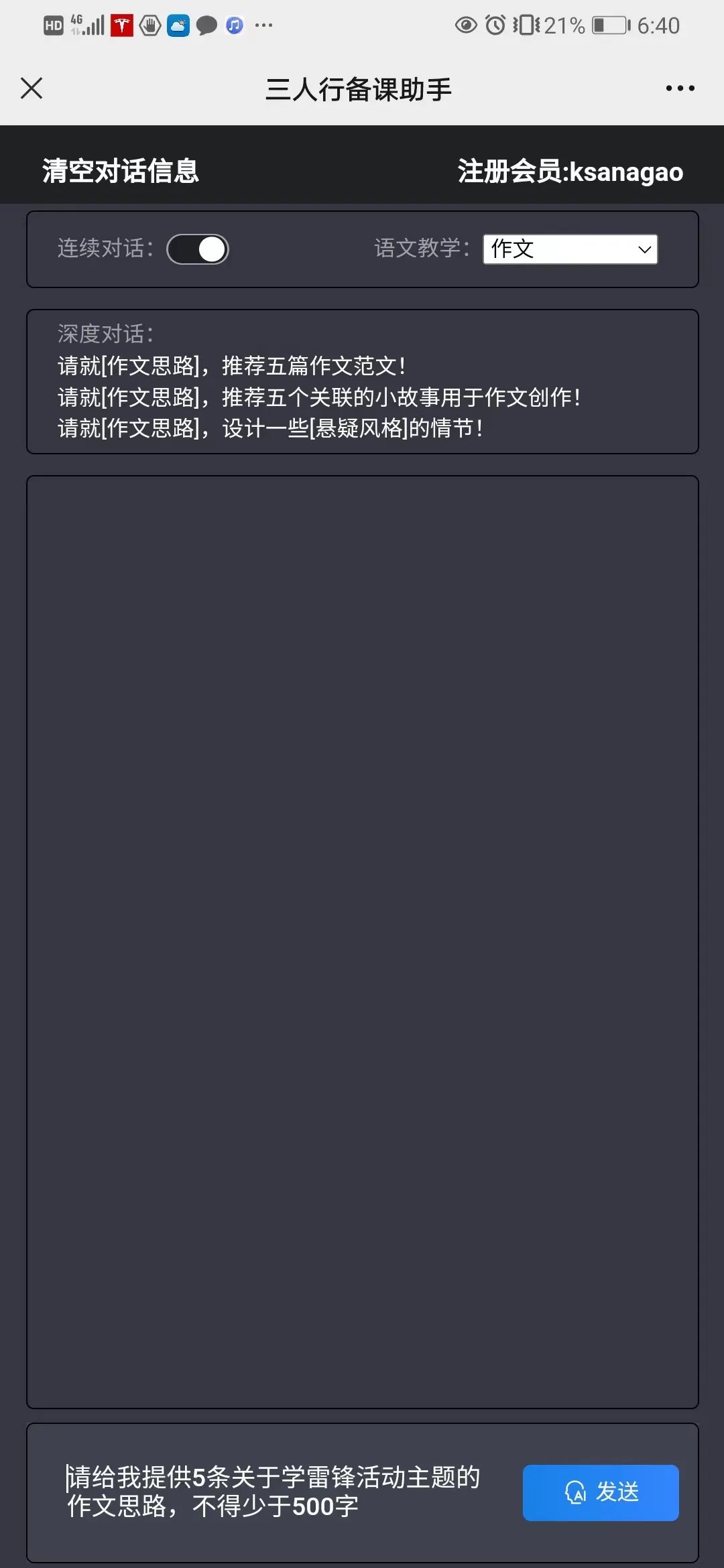Select the prompt 推荐五篇作文范文

coord(232,366)
